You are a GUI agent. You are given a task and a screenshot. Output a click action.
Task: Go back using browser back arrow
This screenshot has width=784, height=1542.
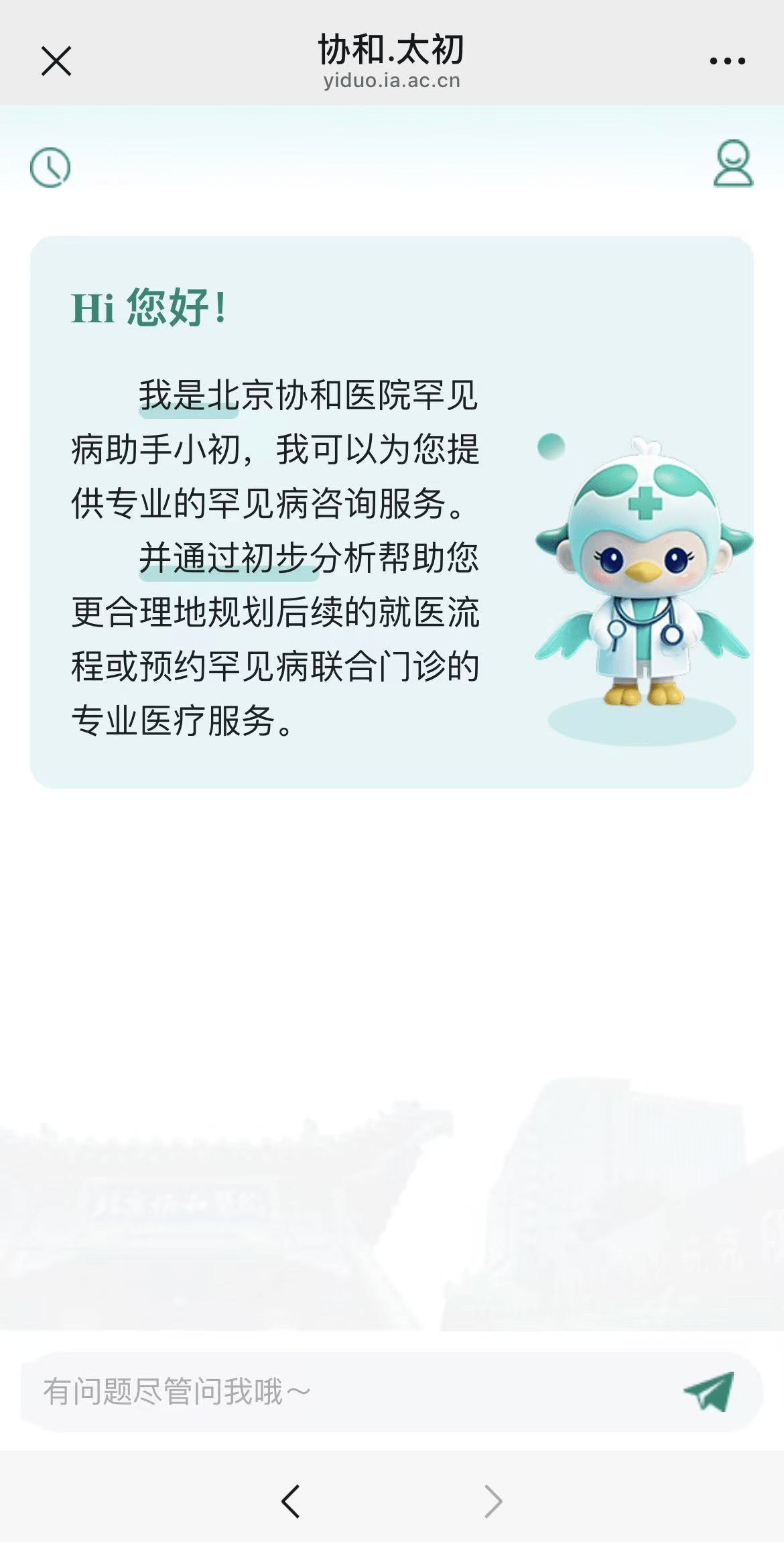[291, 1501]
